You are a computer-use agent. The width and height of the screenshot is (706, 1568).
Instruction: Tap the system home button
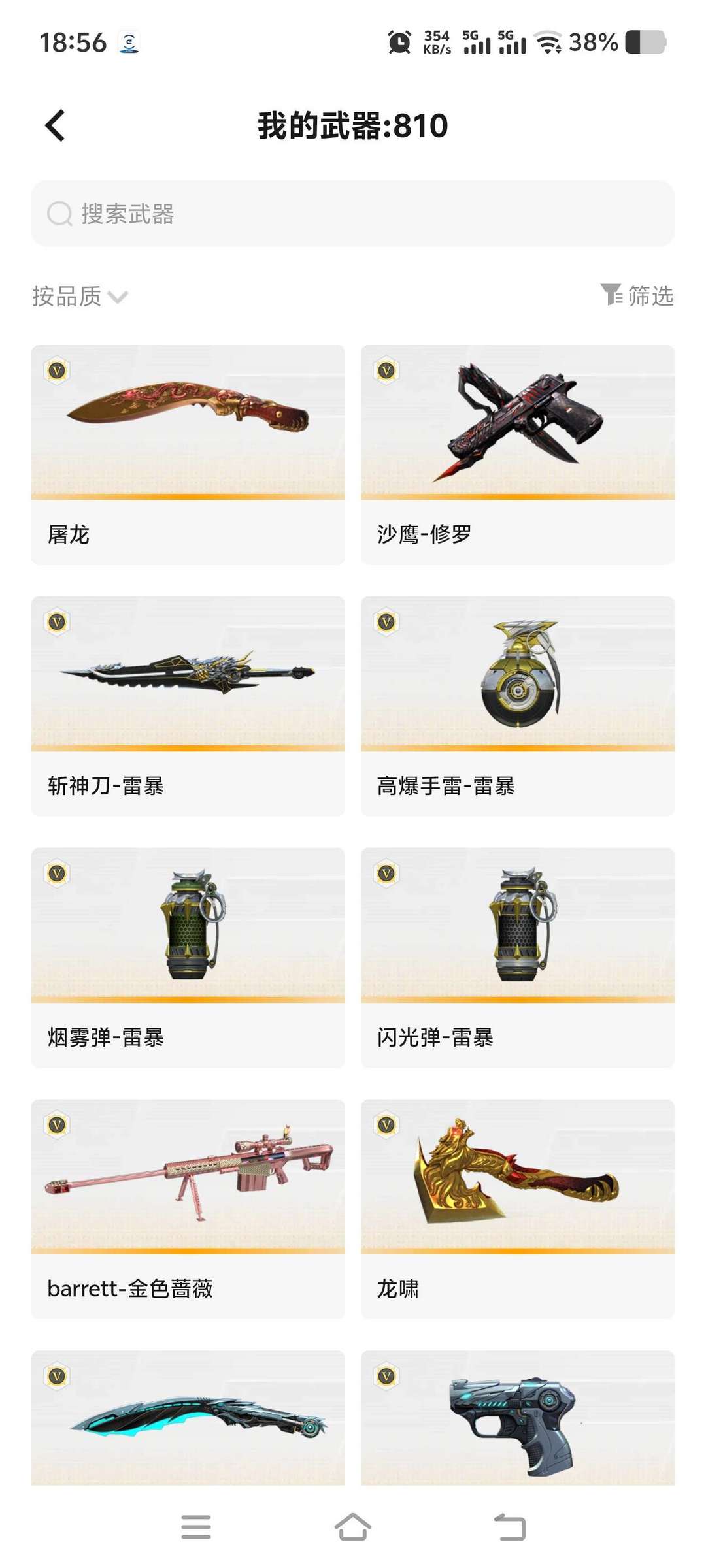(x=353, y=1527)
